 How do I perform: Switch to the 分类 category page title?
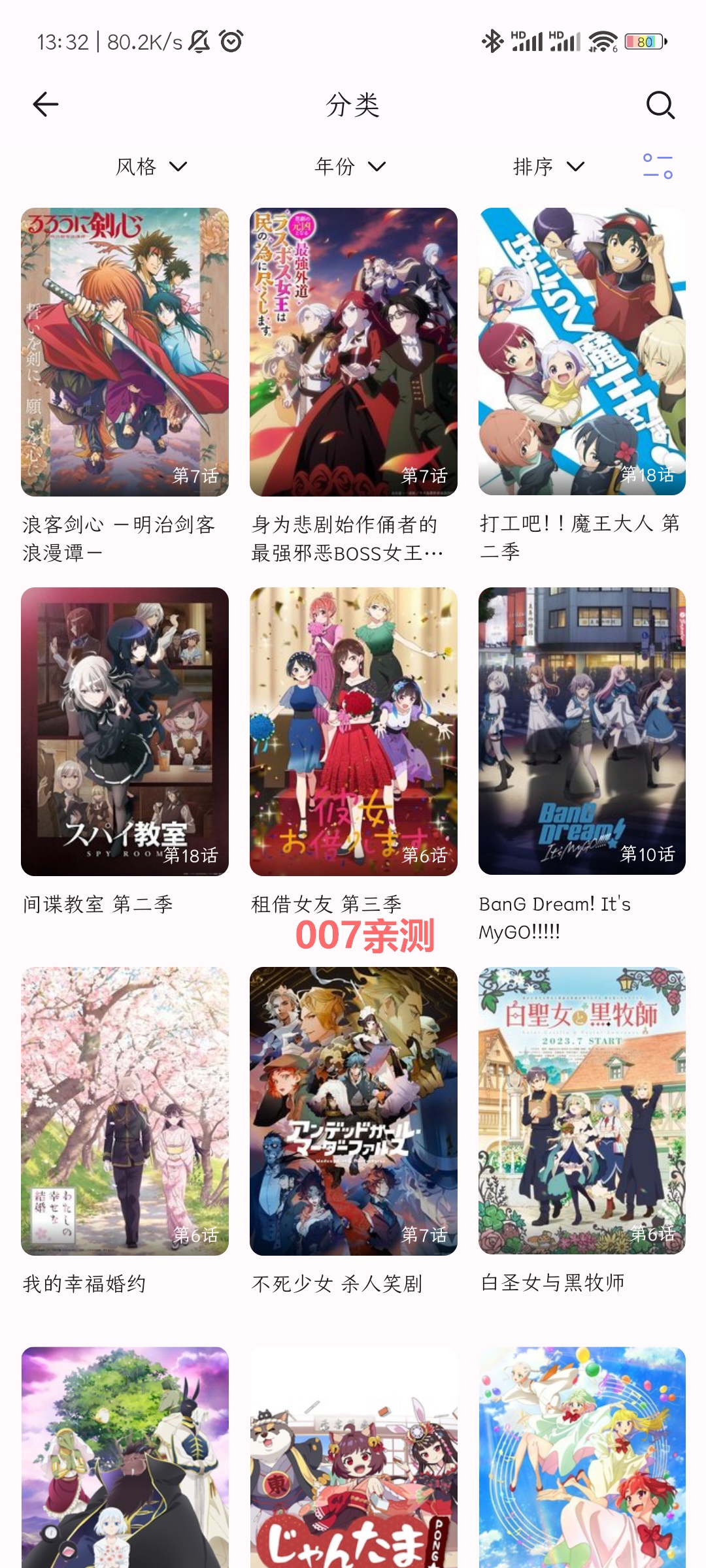(353, 105)
